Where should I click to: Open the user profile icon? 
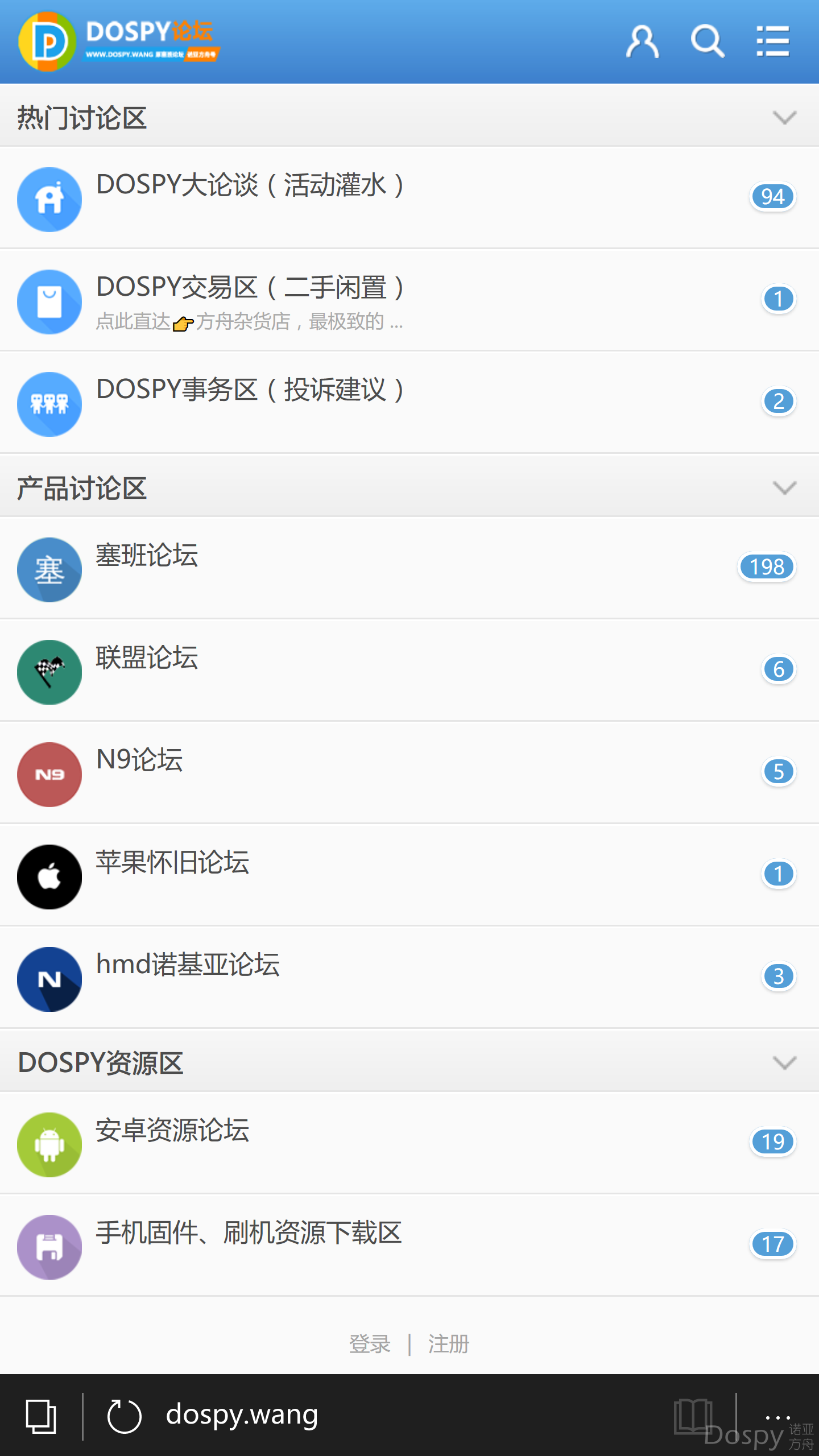[642, 42]
